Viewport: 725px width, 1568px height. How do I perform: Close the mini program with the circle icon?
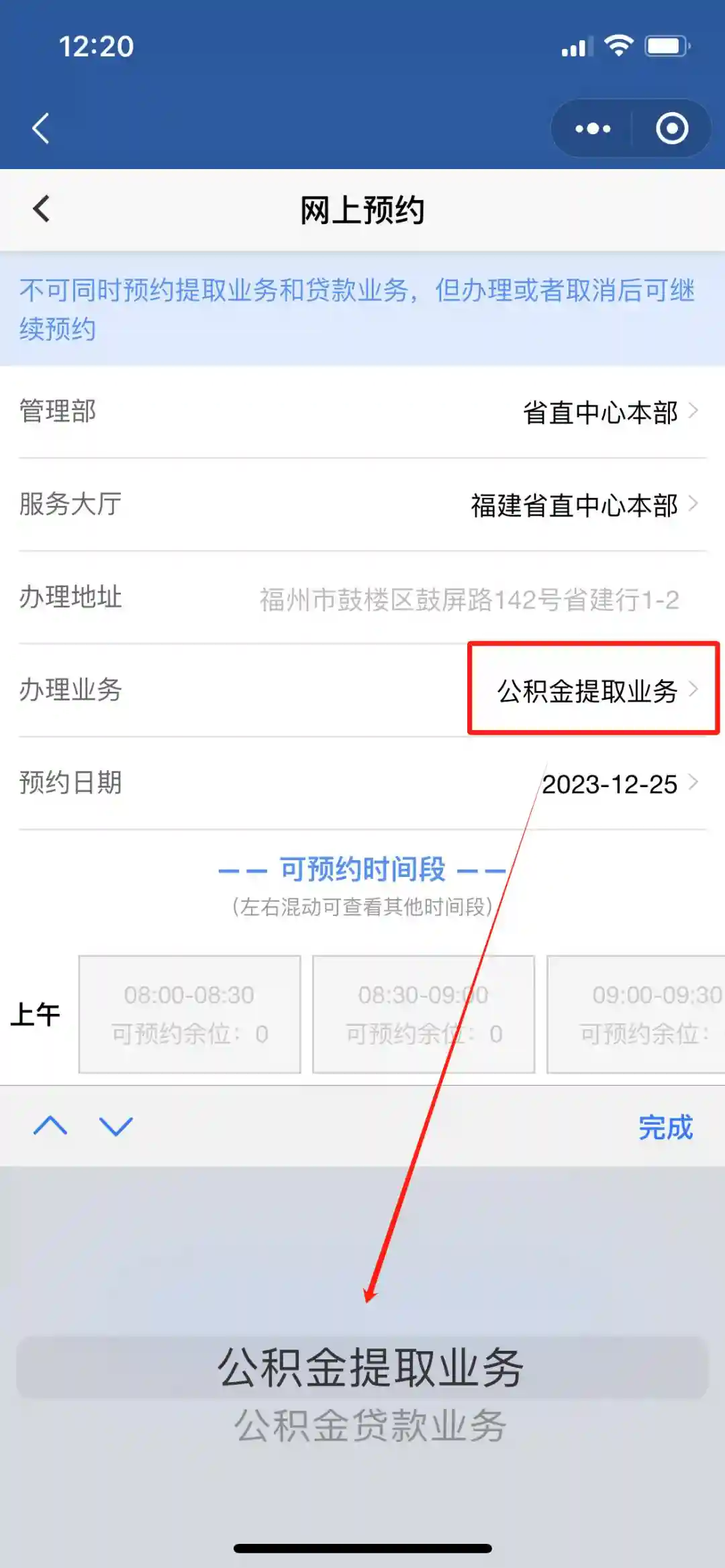pos(672,128)
